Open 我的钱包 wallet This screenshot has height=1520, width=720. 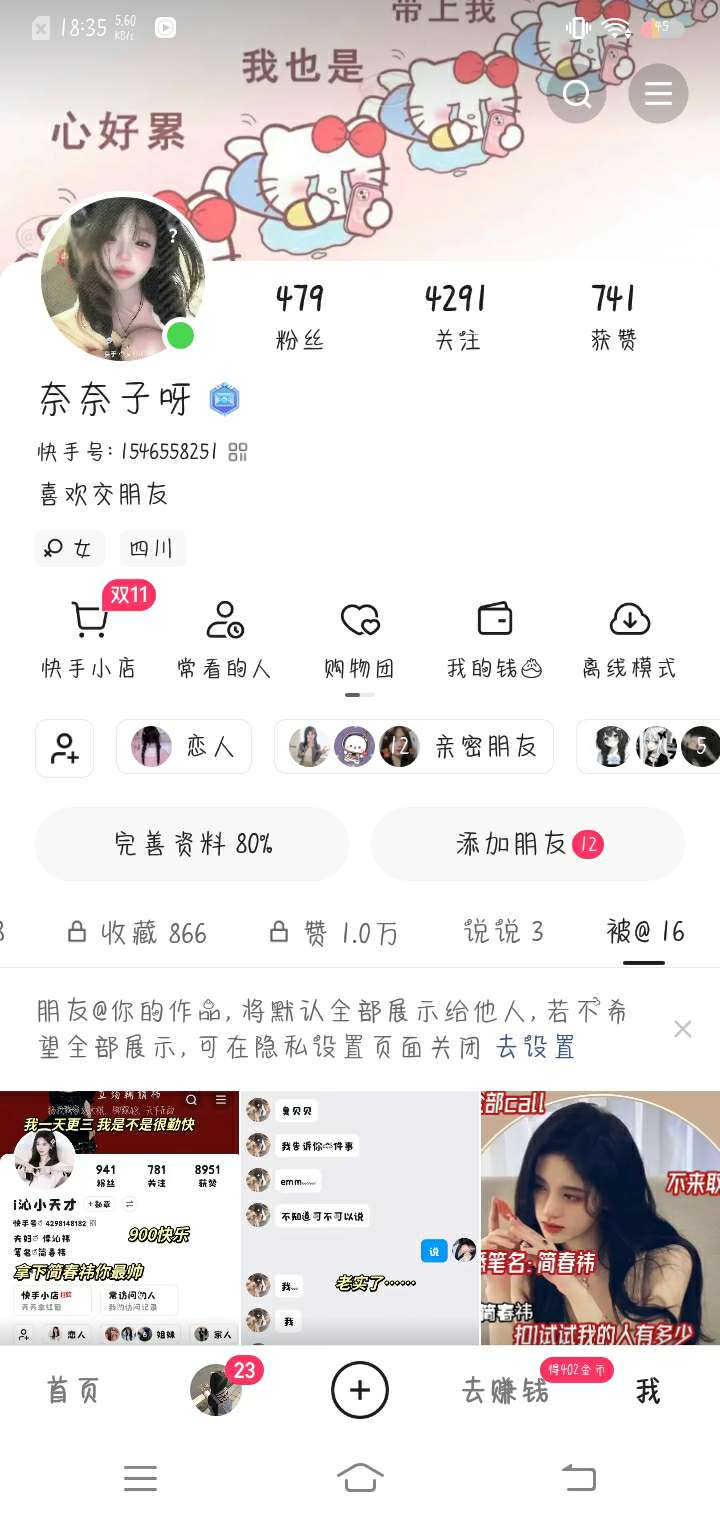pos(494,640)
